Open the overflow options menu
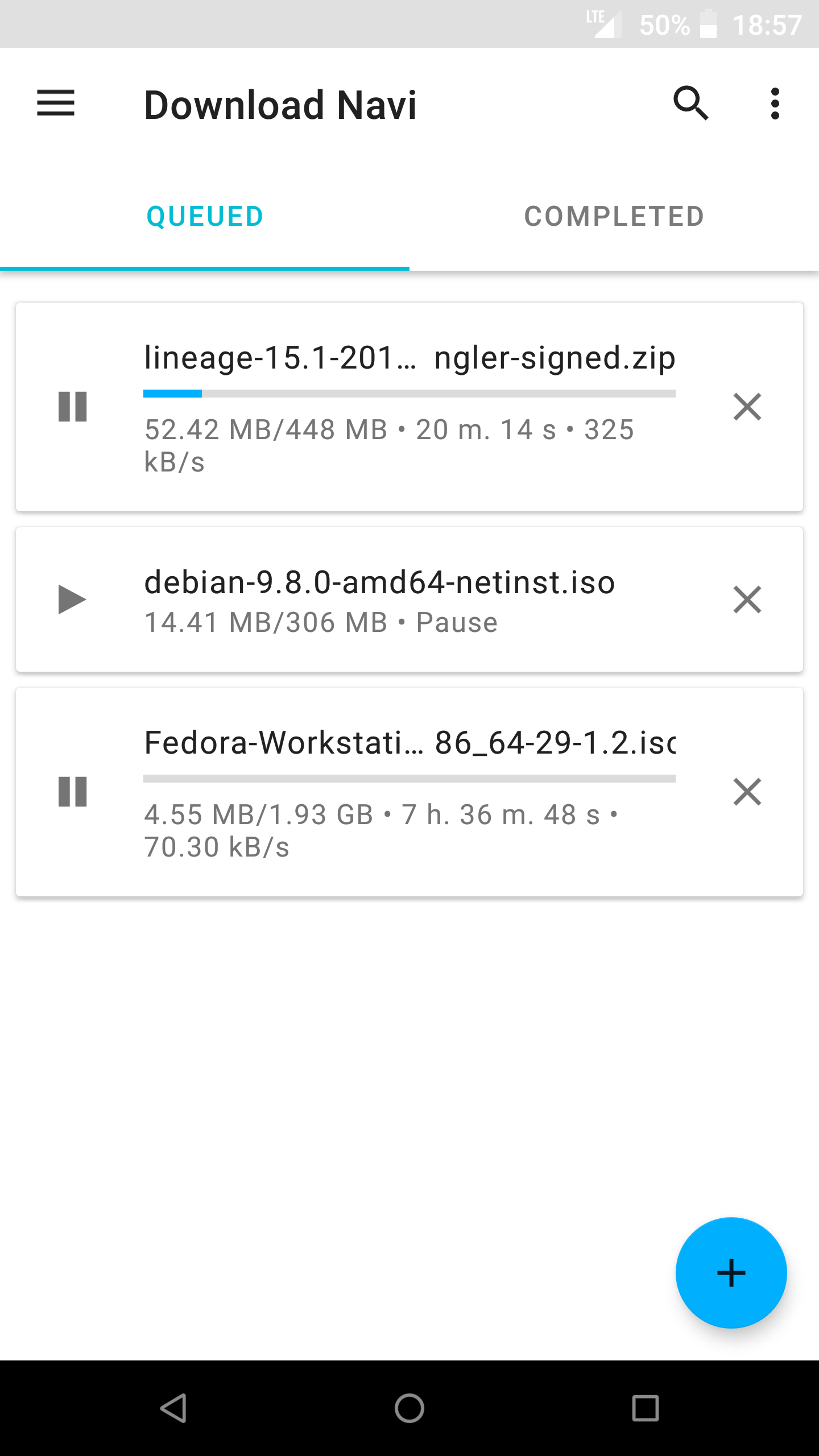This screenshot has width=819, height=1456. [x=775, y=104]
